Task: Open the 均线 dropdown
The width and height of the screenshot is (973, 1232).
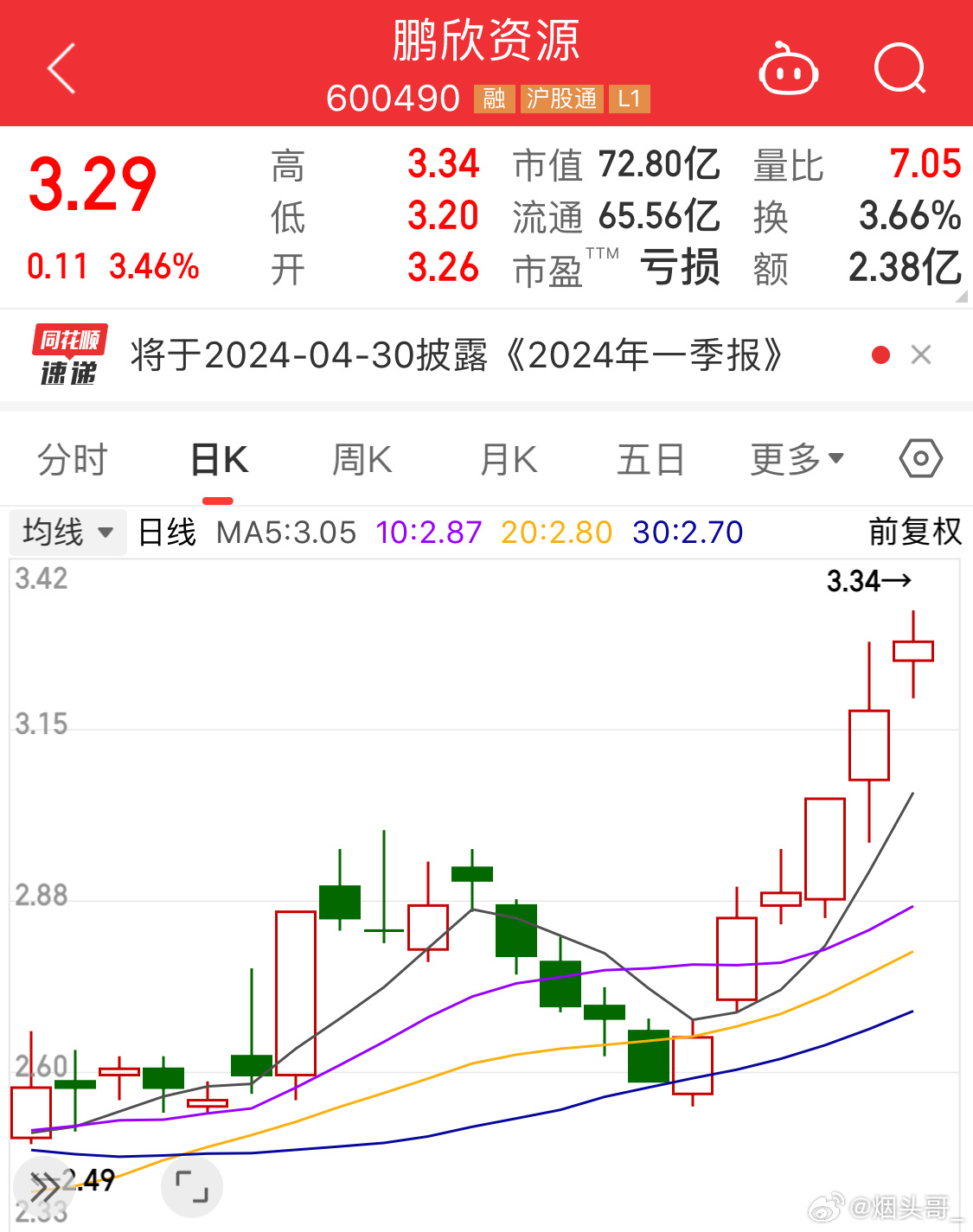Action: 67,532
